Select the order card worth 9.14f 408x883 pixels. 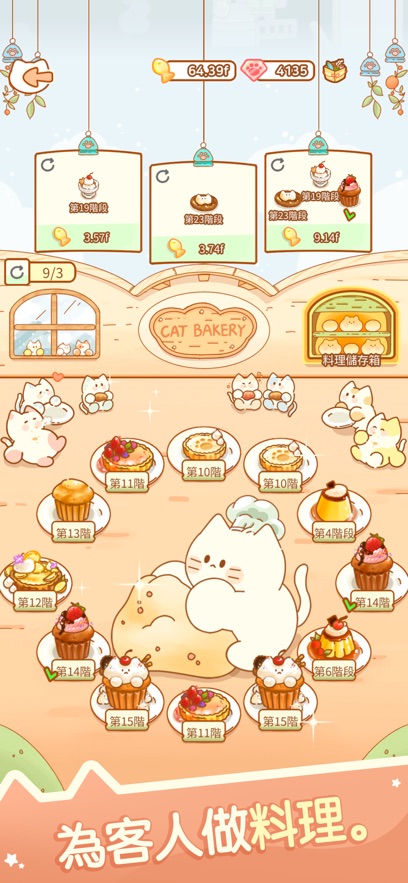318,201
